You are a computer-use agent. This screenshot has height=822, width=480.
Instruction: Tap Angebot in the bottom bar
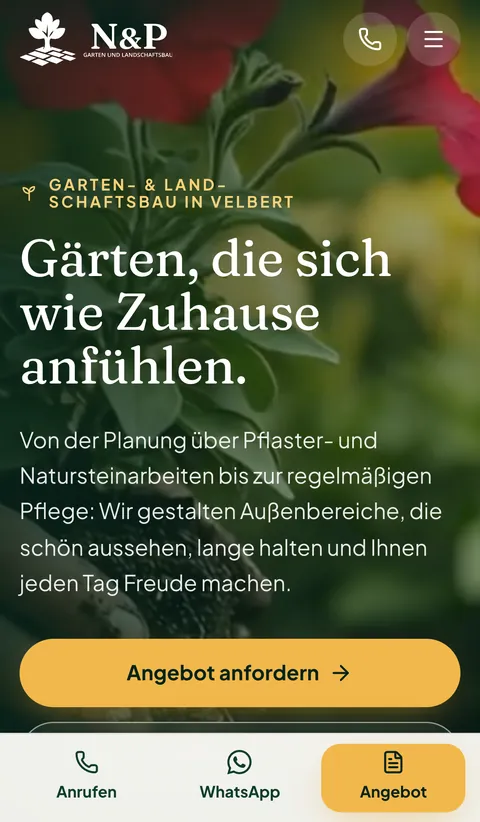(x=393, y=778)
